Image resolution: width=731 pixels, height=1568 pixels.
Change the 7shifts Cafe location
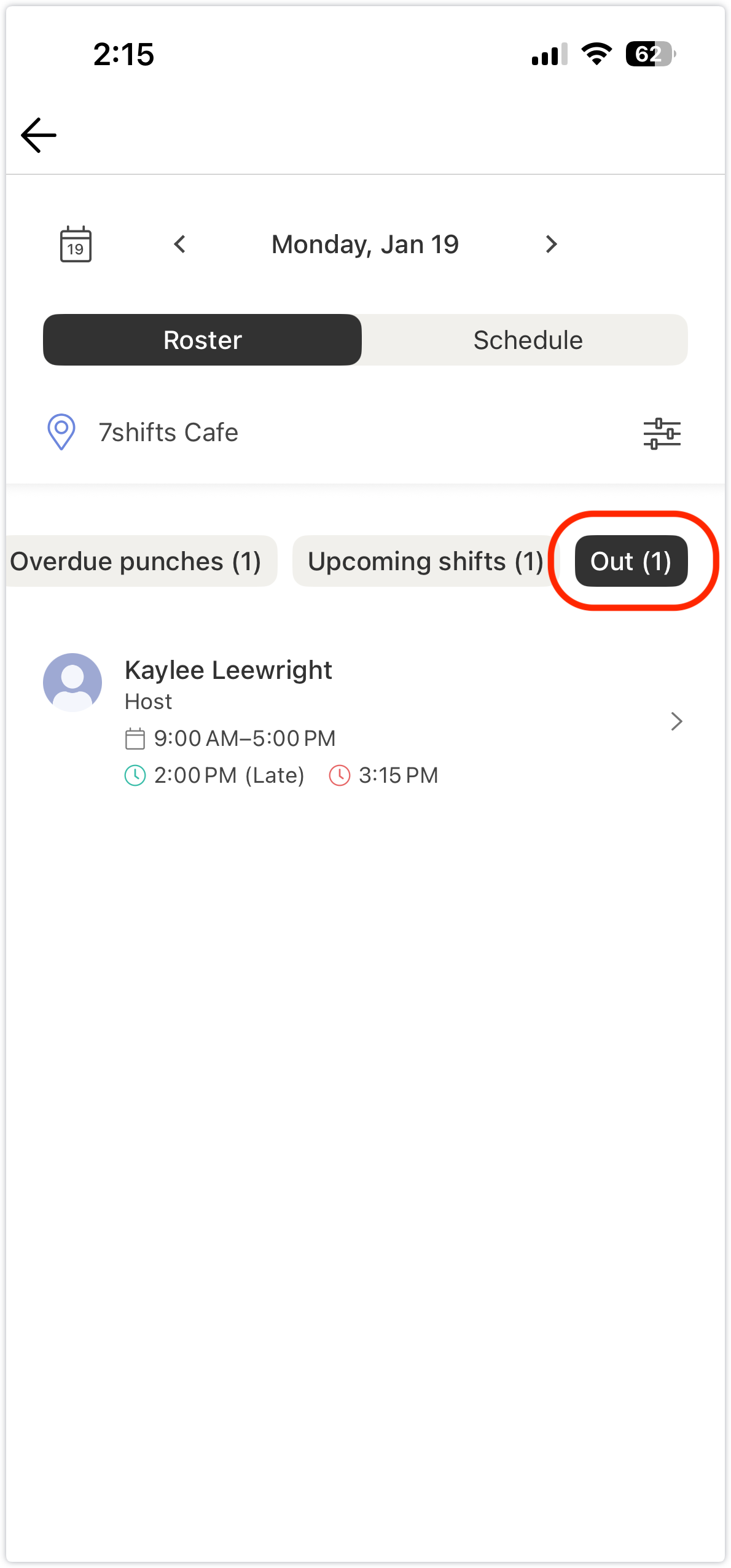tap(168, 433)
